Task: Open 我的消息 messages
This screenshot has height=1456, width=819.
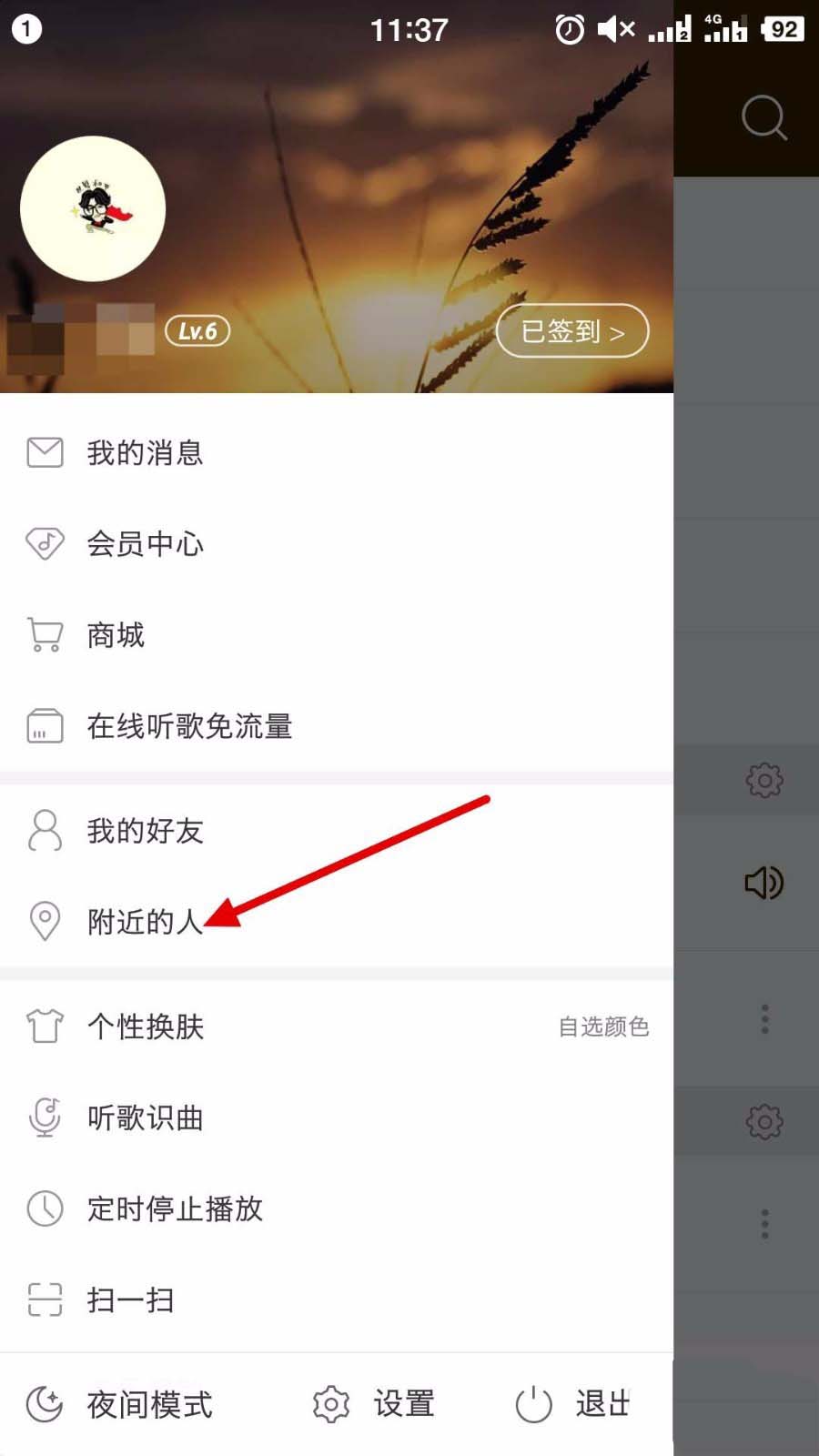Action: pyautogui.click(x=146, y=452)
